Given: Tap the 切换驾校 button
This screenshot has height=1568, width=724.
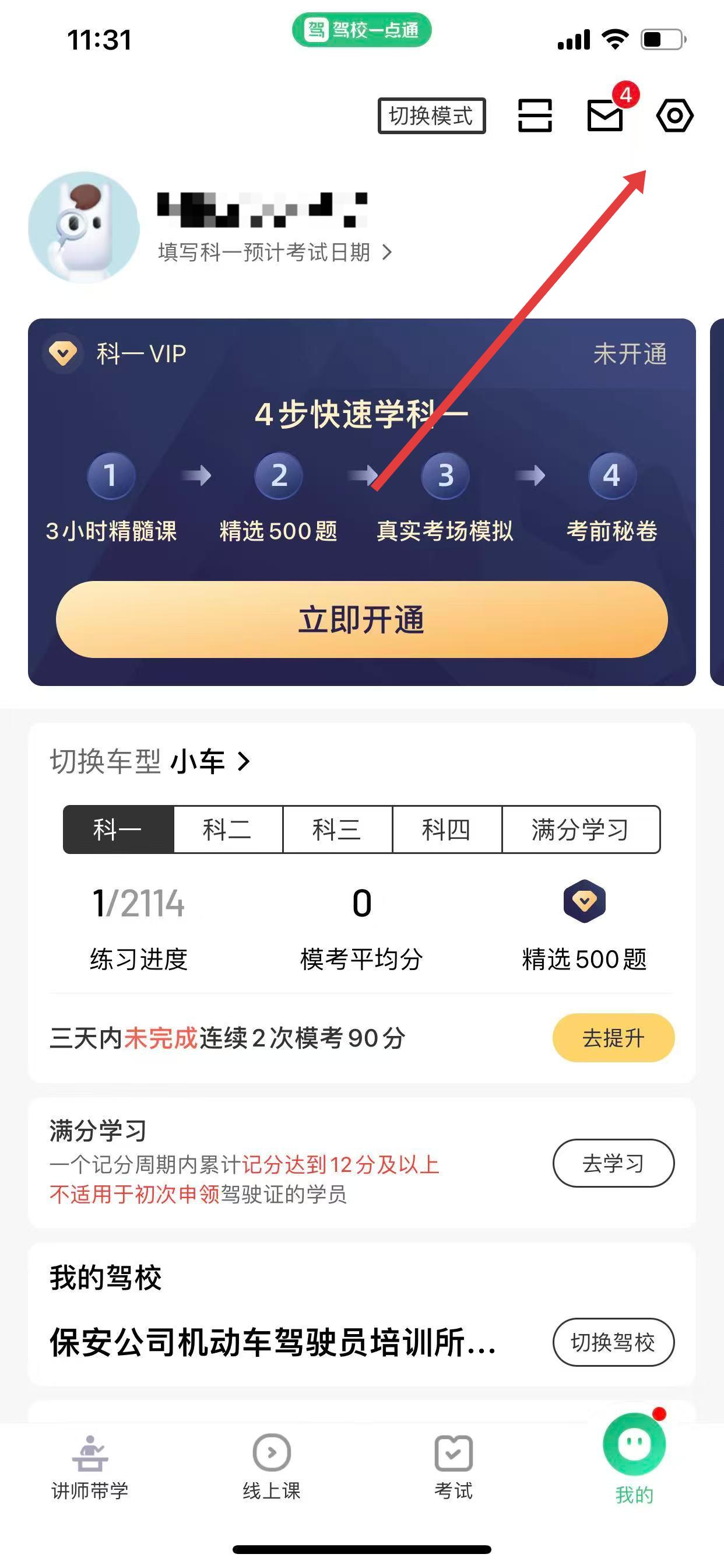Looking at the screenshot, I should pyautogui.click(x=613, y=1342).
